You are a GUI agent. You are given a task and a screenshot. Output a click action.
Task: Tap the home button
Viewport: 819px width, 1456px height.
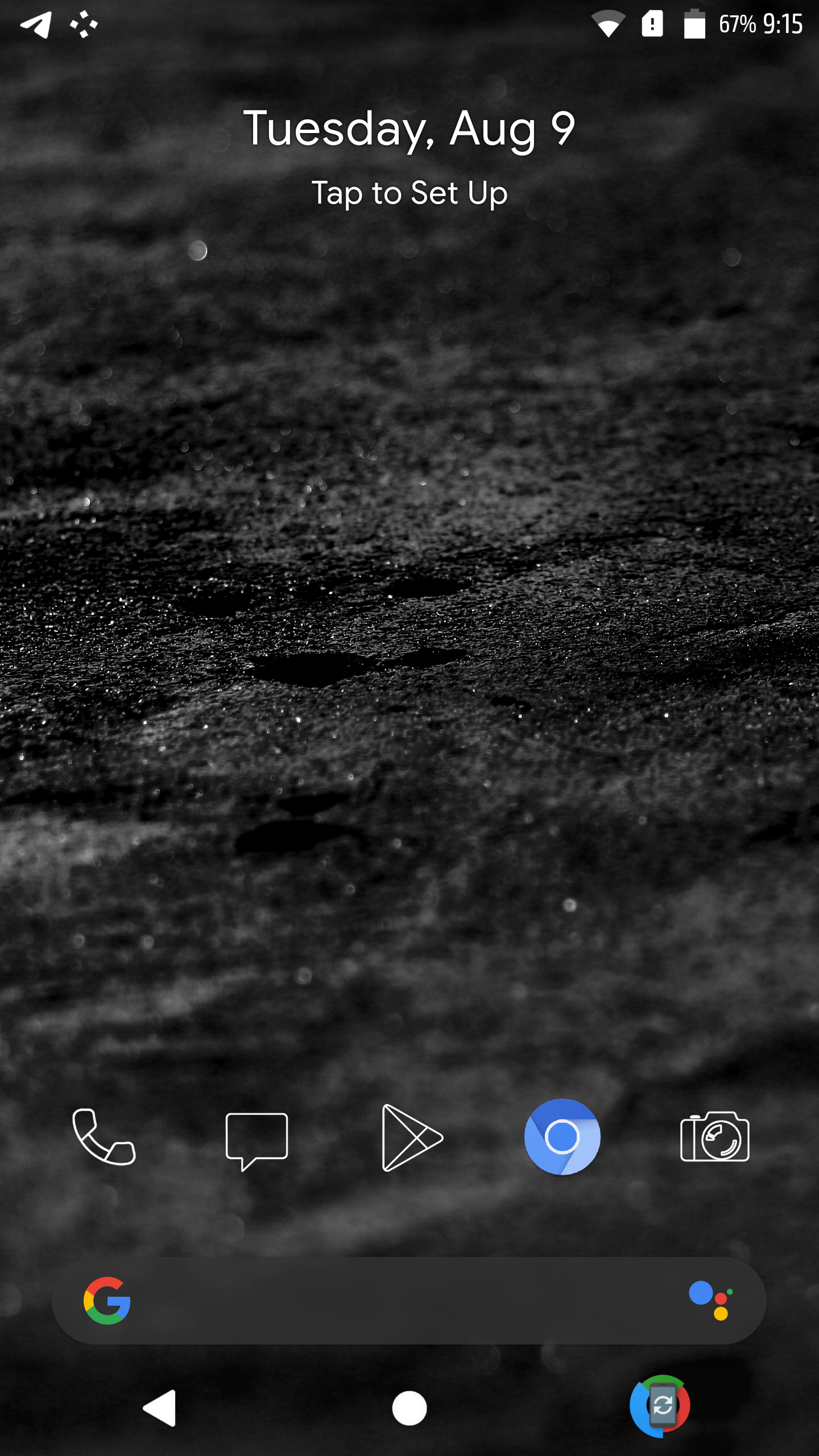click(409, 1408)
